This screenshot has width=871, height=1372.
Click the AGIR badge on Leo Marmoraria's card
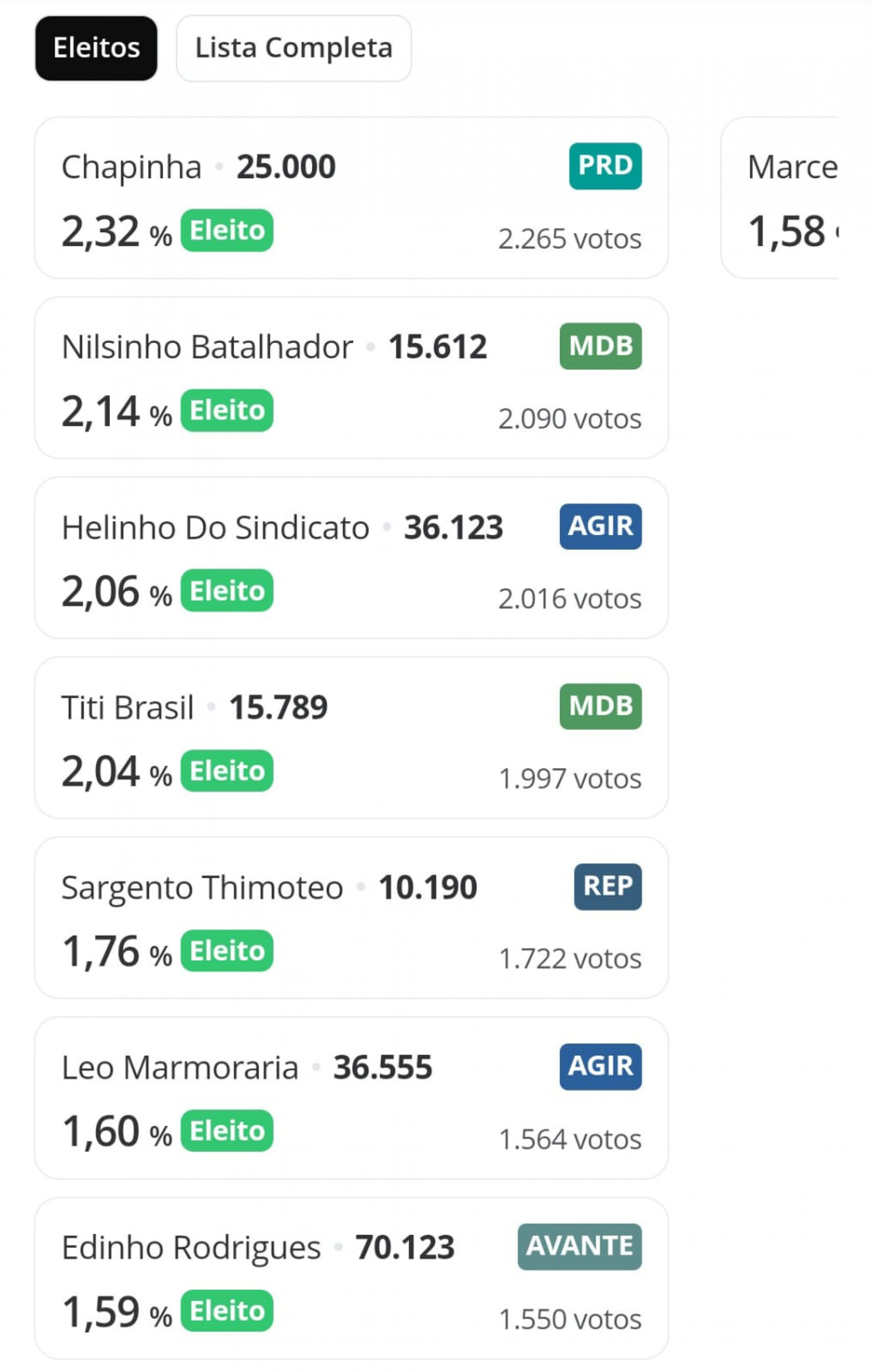(600, 1066)
